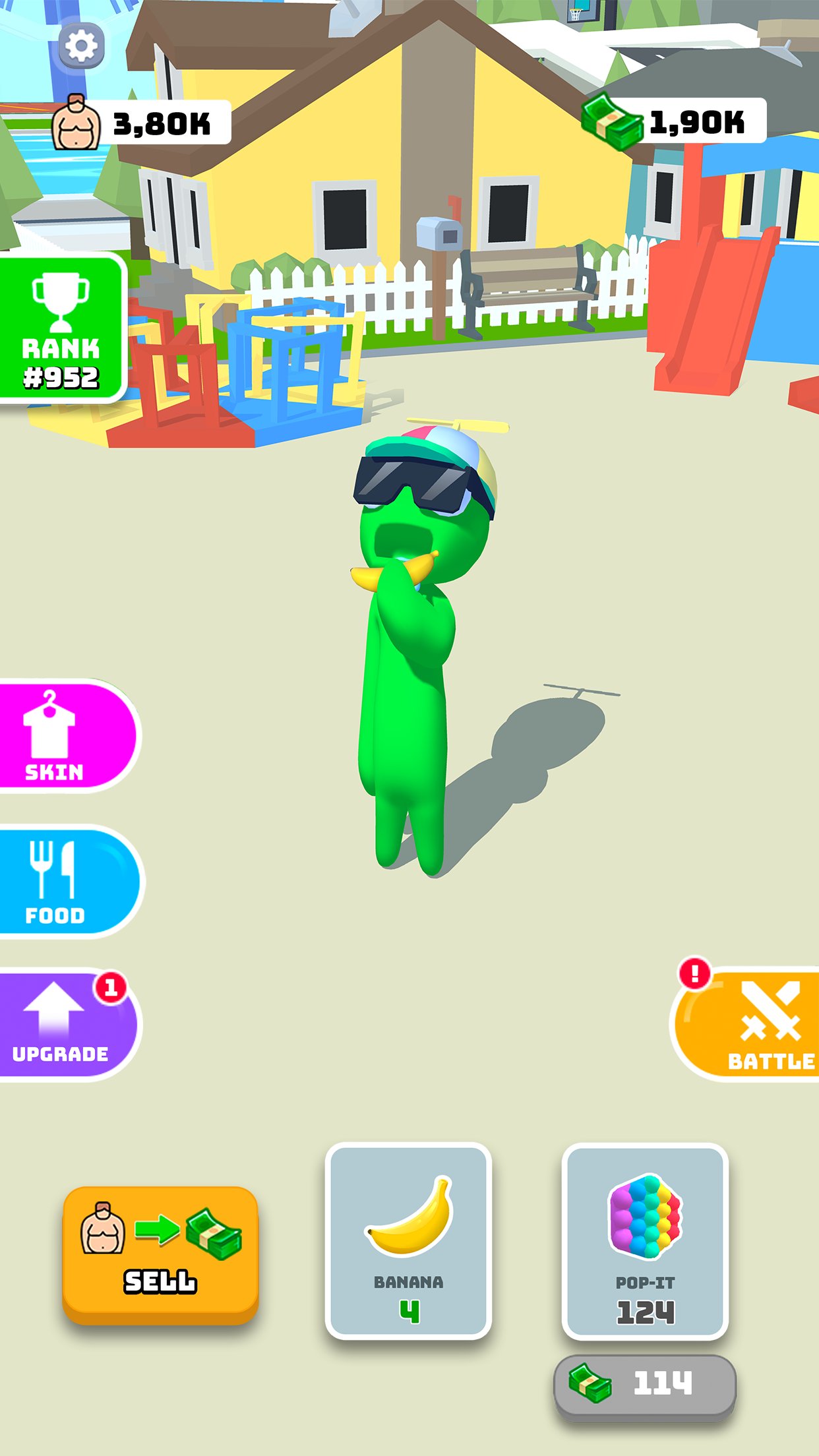This screenshot has width=819, height=1456.
Task: Open the Skin shop
Action: point(65,736)
